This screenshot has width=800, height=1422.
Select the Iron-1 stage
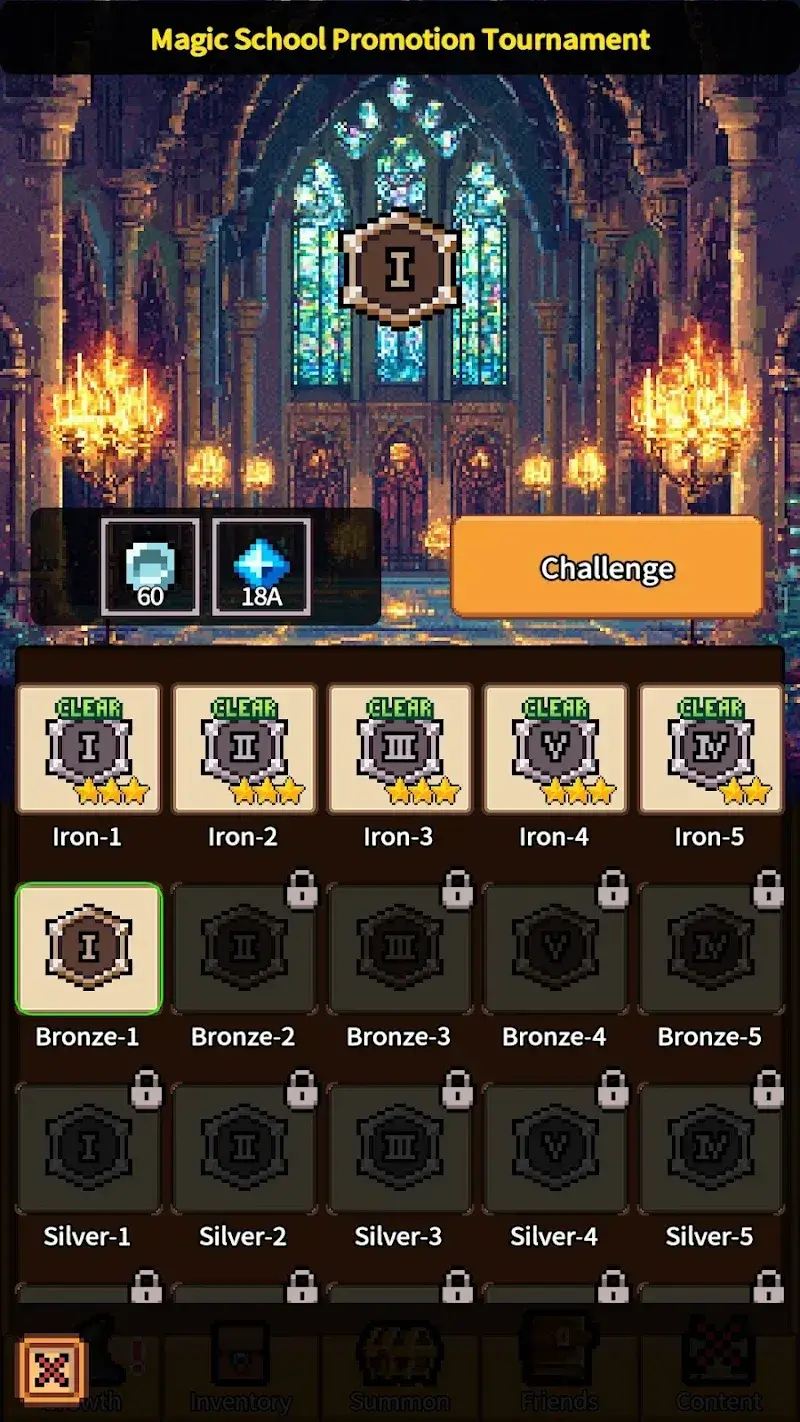coord(88,748)
